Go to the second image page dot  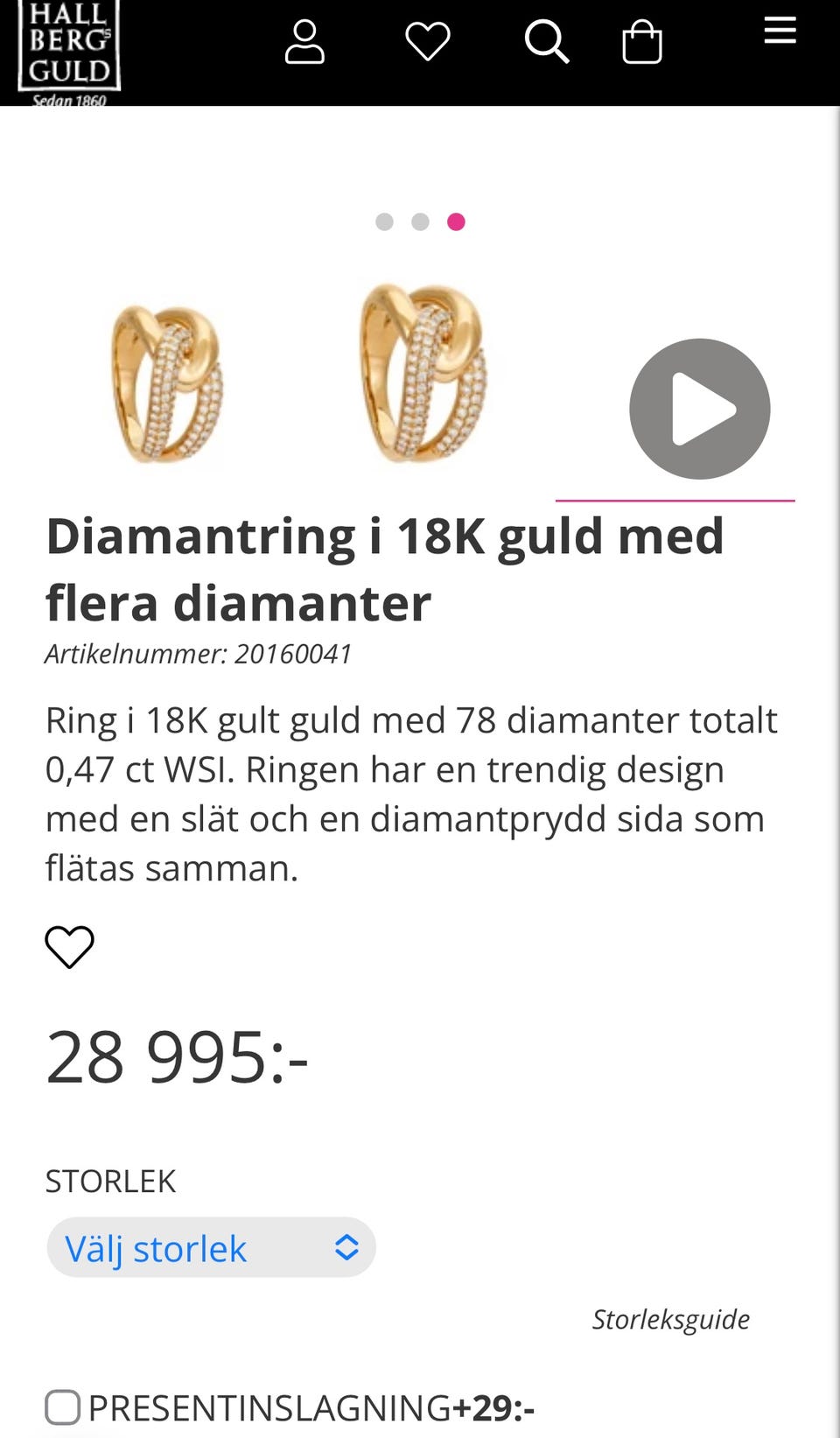420,221
